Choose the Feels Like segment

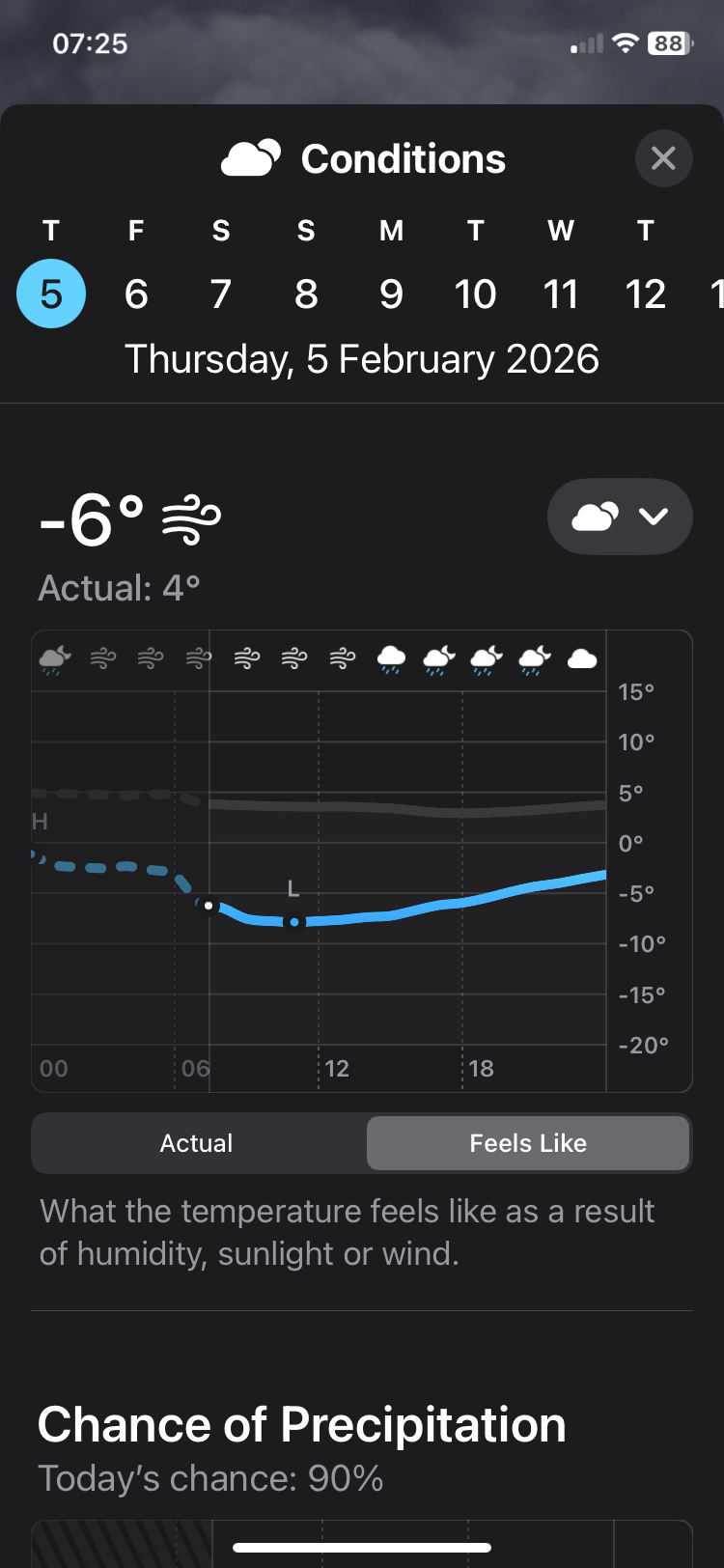coord(528,1143)
